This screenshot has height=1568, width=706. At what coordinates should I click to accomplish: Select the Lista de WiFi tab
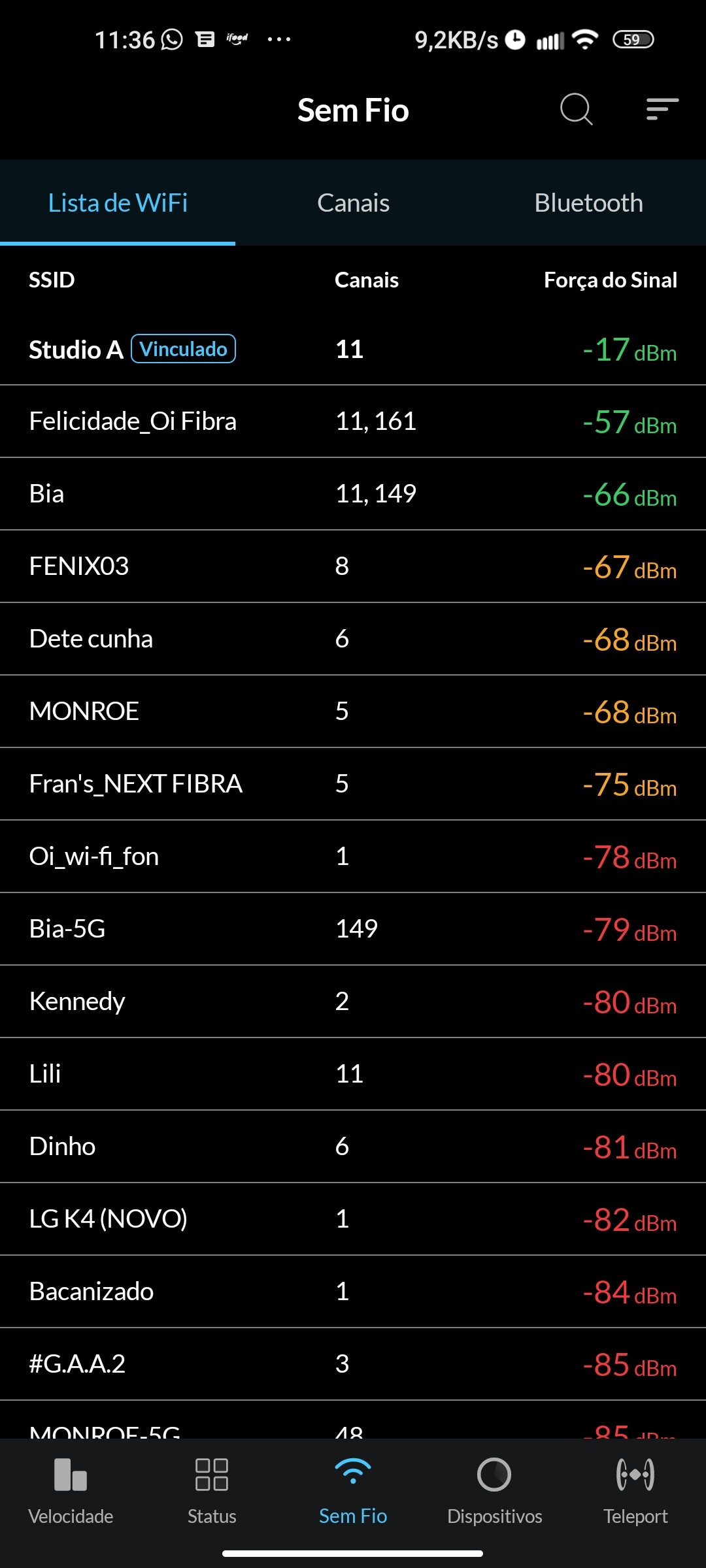(118, 203)
